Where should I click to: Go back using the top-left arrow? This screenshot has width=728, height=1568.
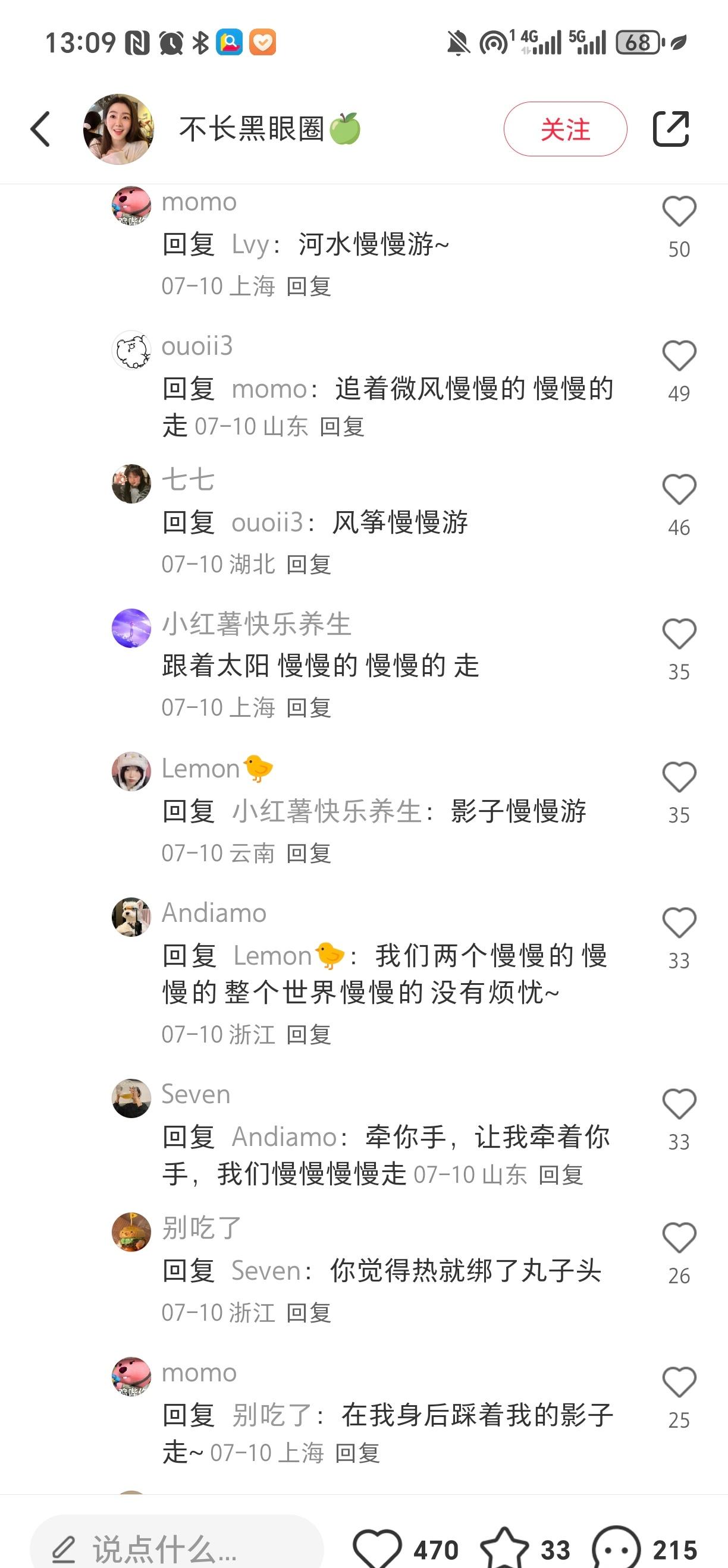[x=40, y=129]
